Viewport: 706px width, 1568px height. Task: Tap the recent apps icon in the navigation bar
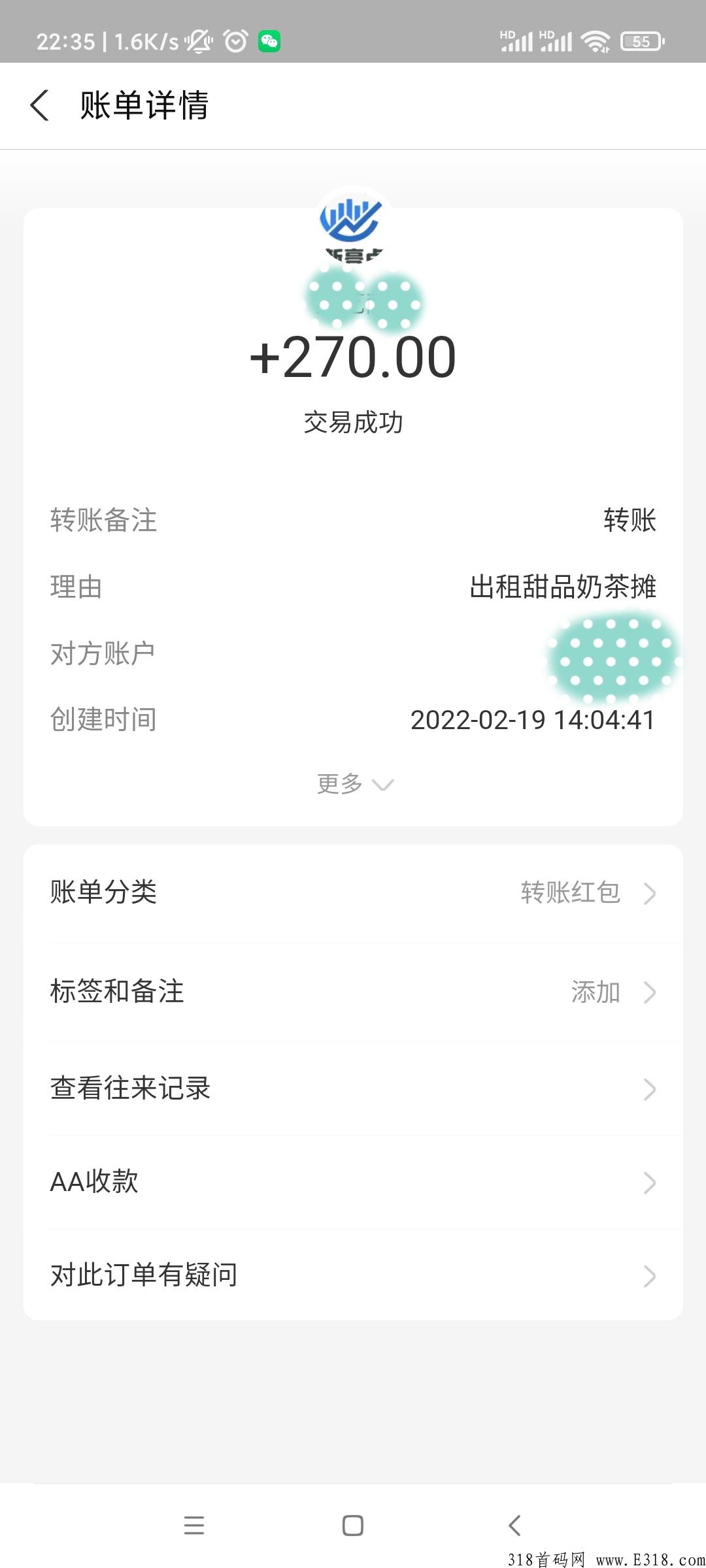[x=194, y=1525]
